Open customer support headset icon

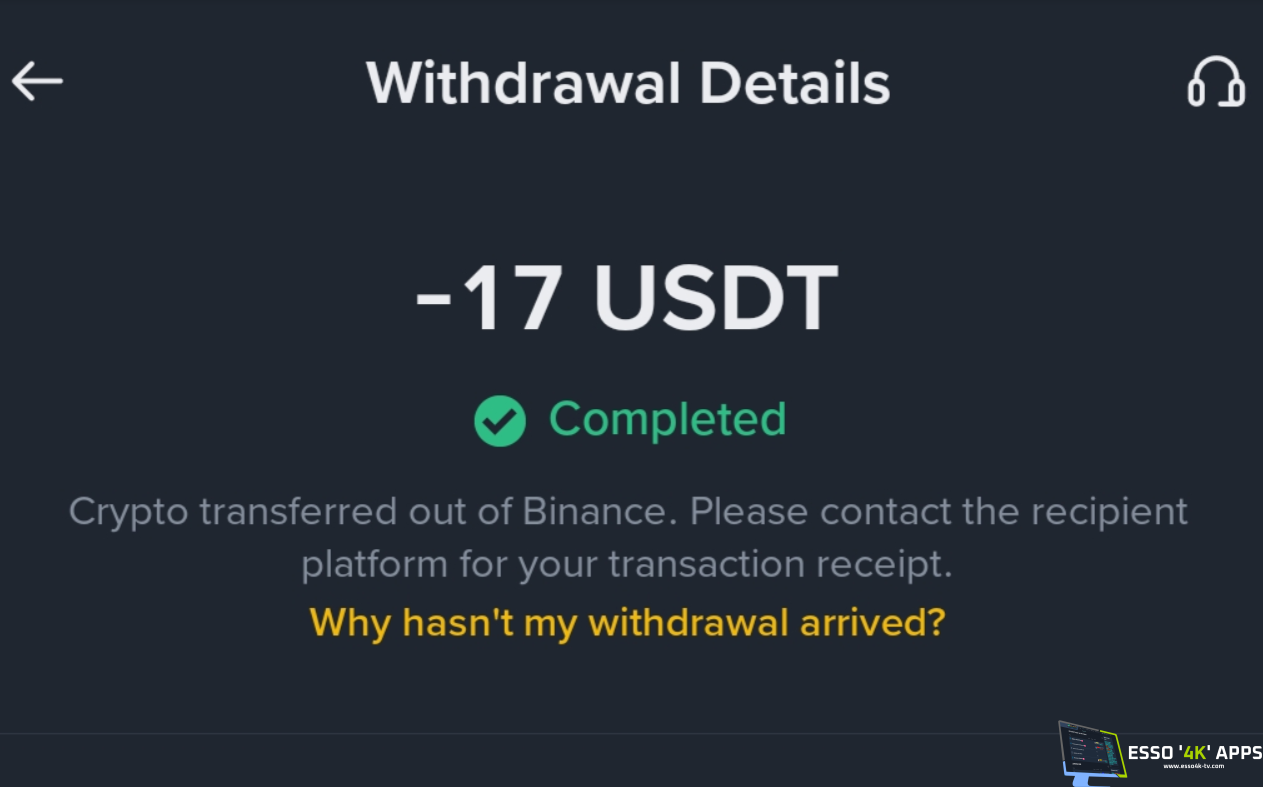[x=1215, y=82]
